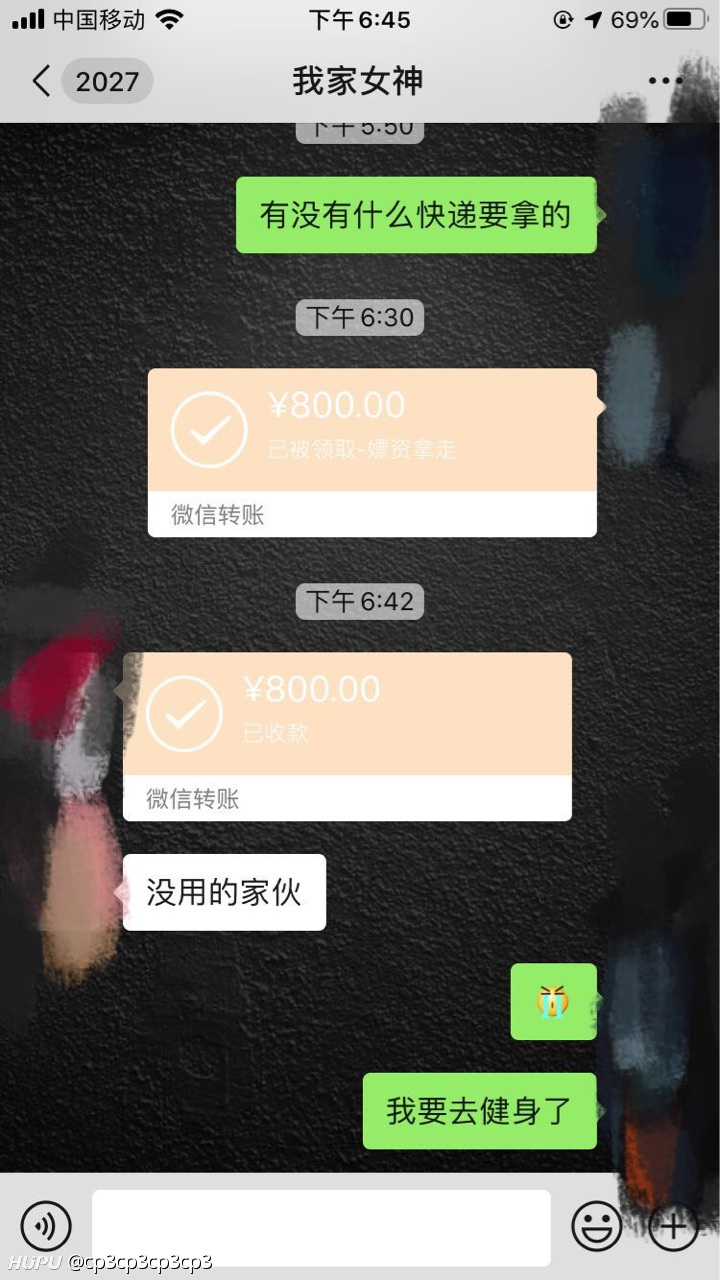Open the plus attachment menu
Image resolution: width=720 pixels, height=1280 pixels.
(x=674, y=1226)
